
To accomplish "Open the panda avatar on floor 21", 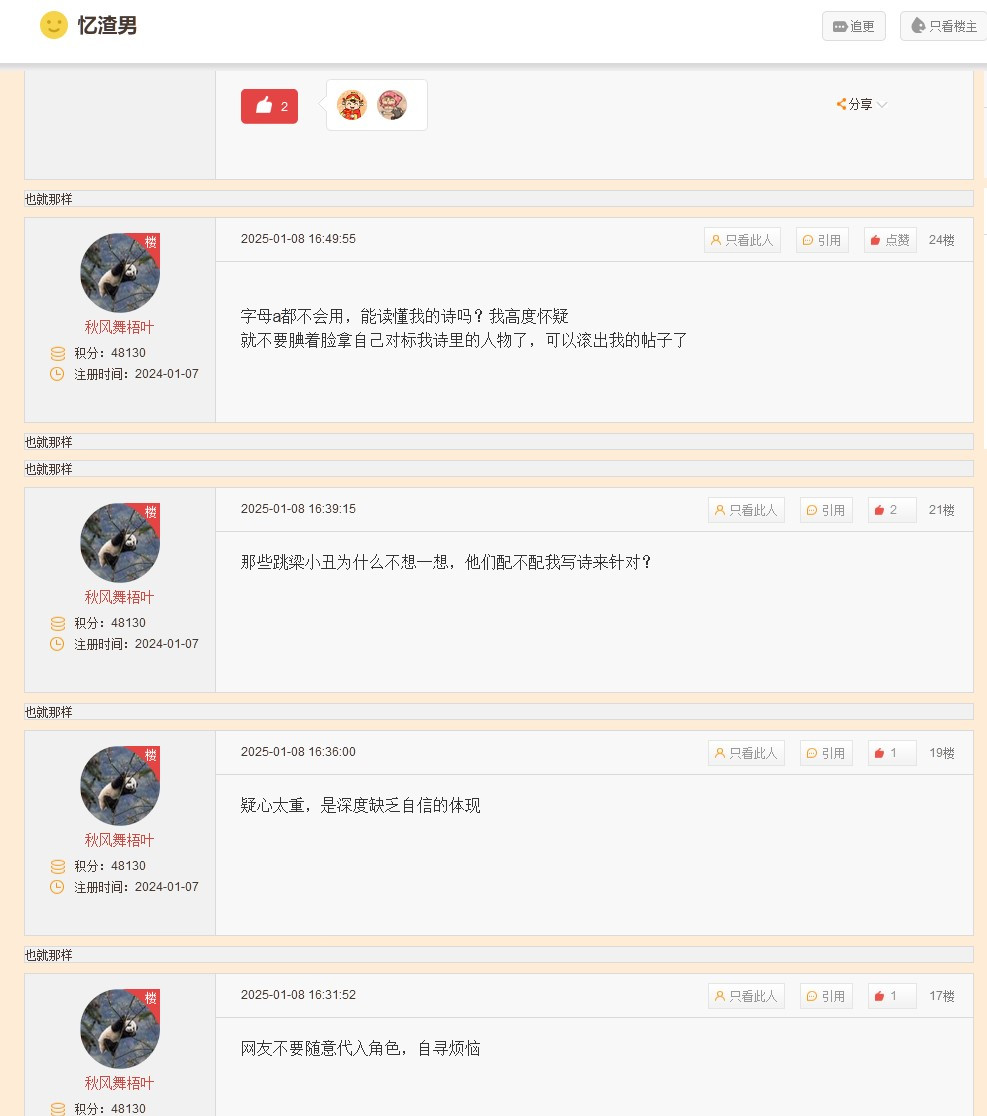I will (x=119, y=543).
